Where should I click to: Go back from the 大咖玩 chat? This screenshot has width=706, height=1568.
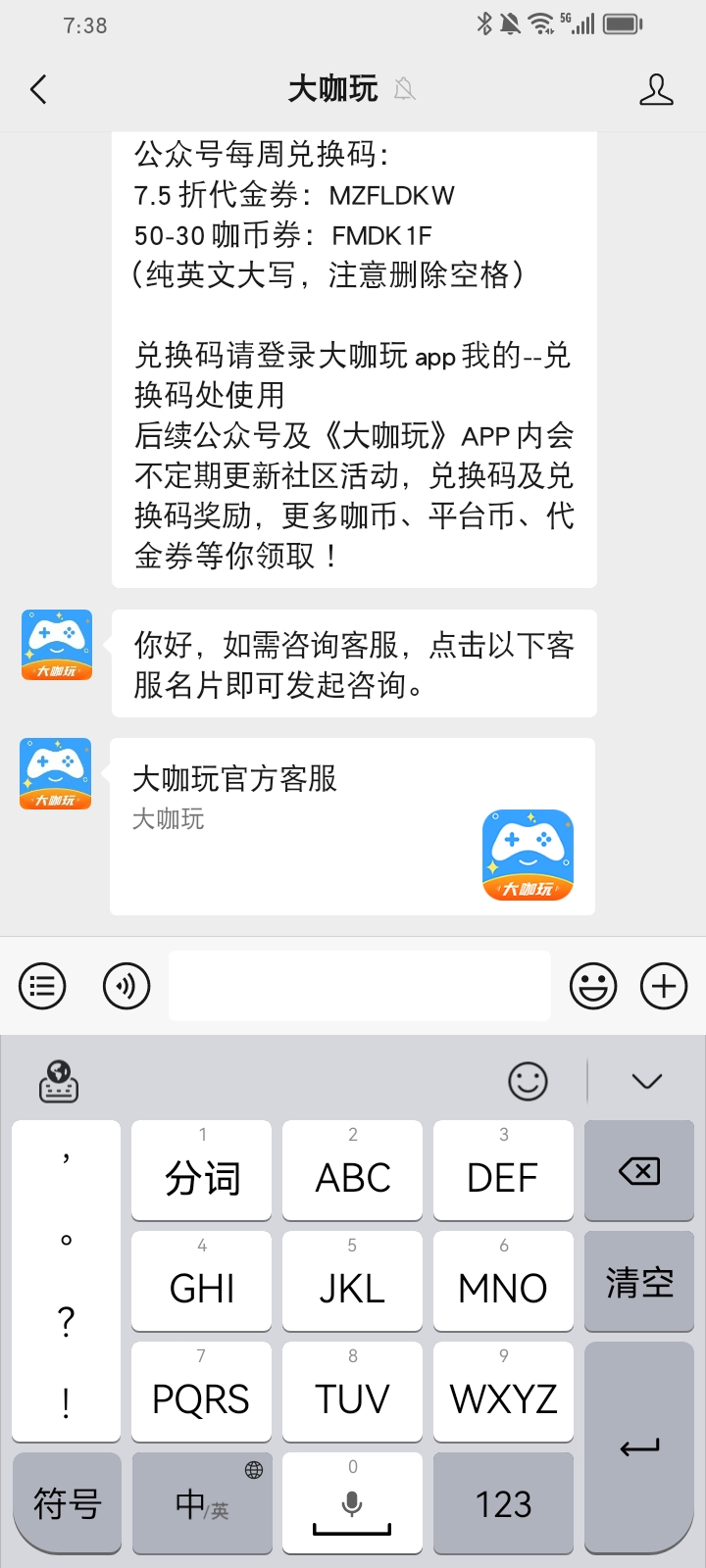(x=38, y=90)
